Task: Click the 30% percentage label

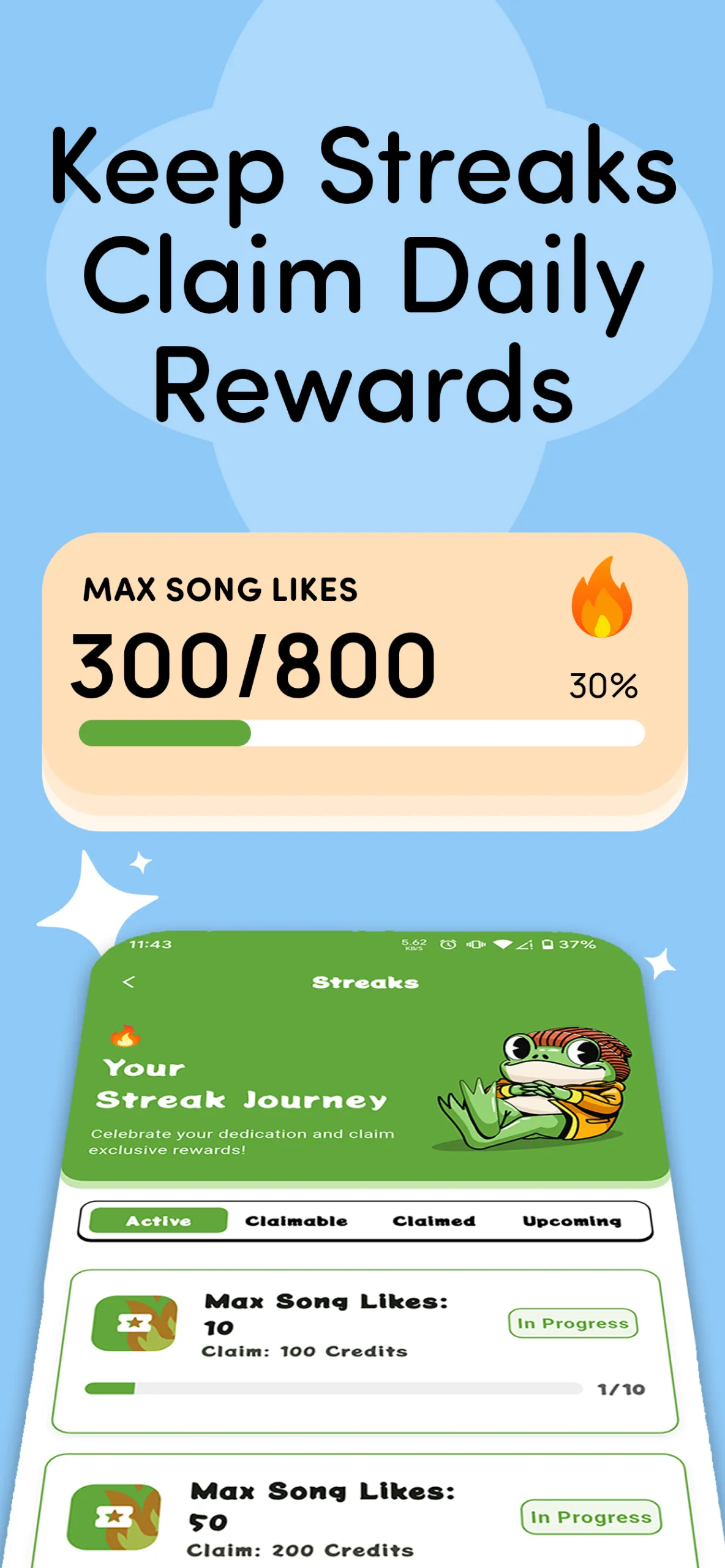Action: coord(603,685)
